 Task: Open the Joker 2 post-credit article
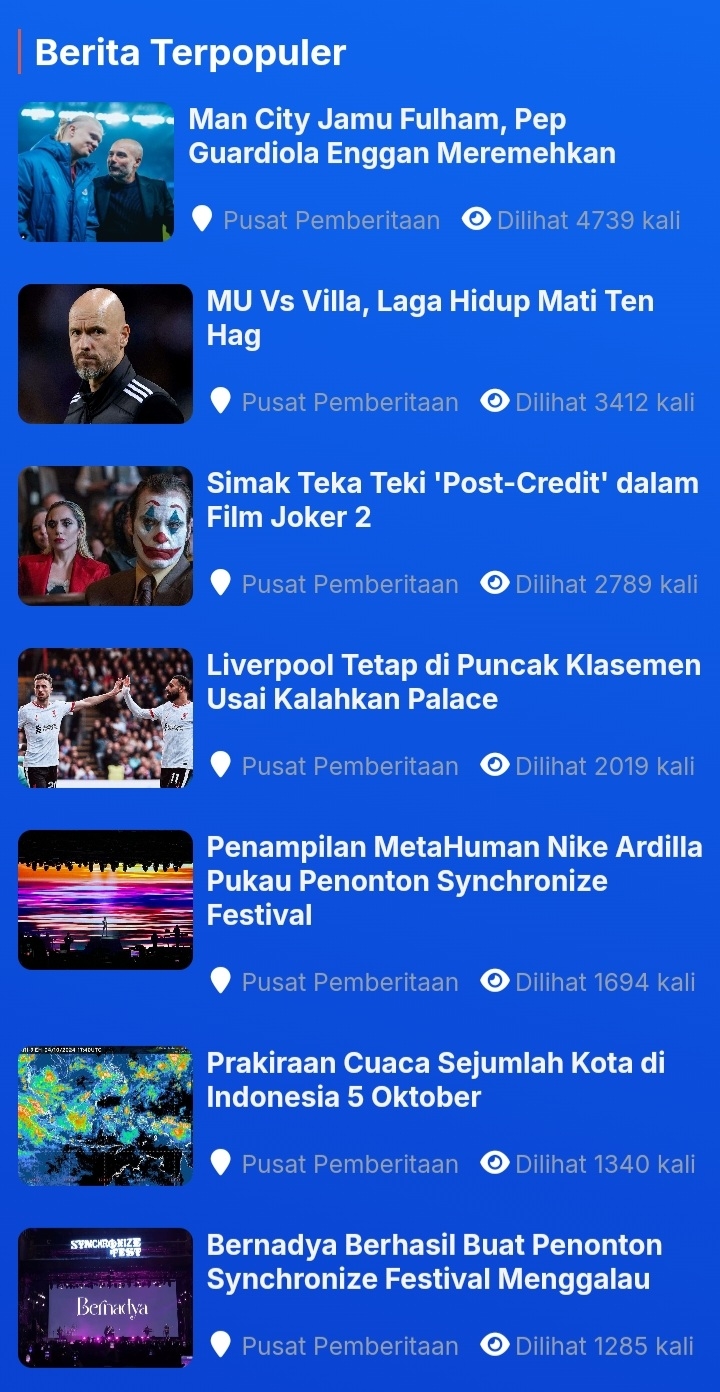(452, 500)
